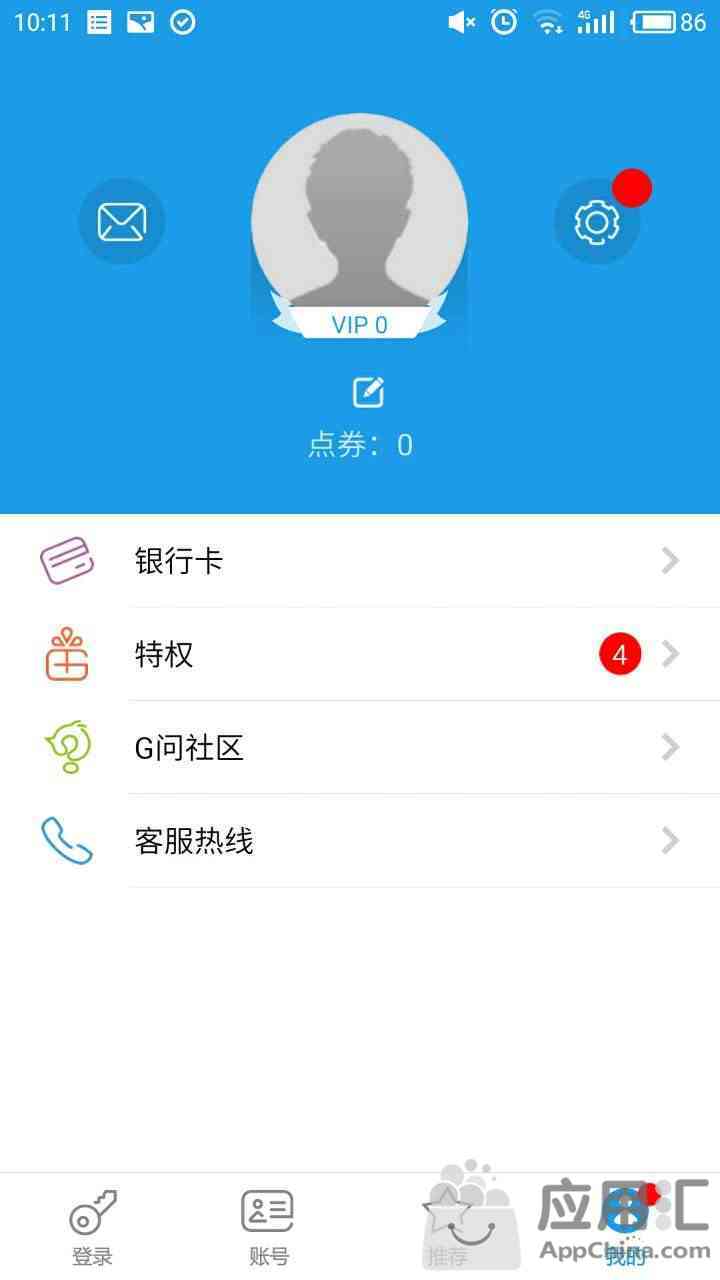This screenshot has height=1280, width=720.
Task: Open the 银行卡 row
Action: (x=360, y=561)
